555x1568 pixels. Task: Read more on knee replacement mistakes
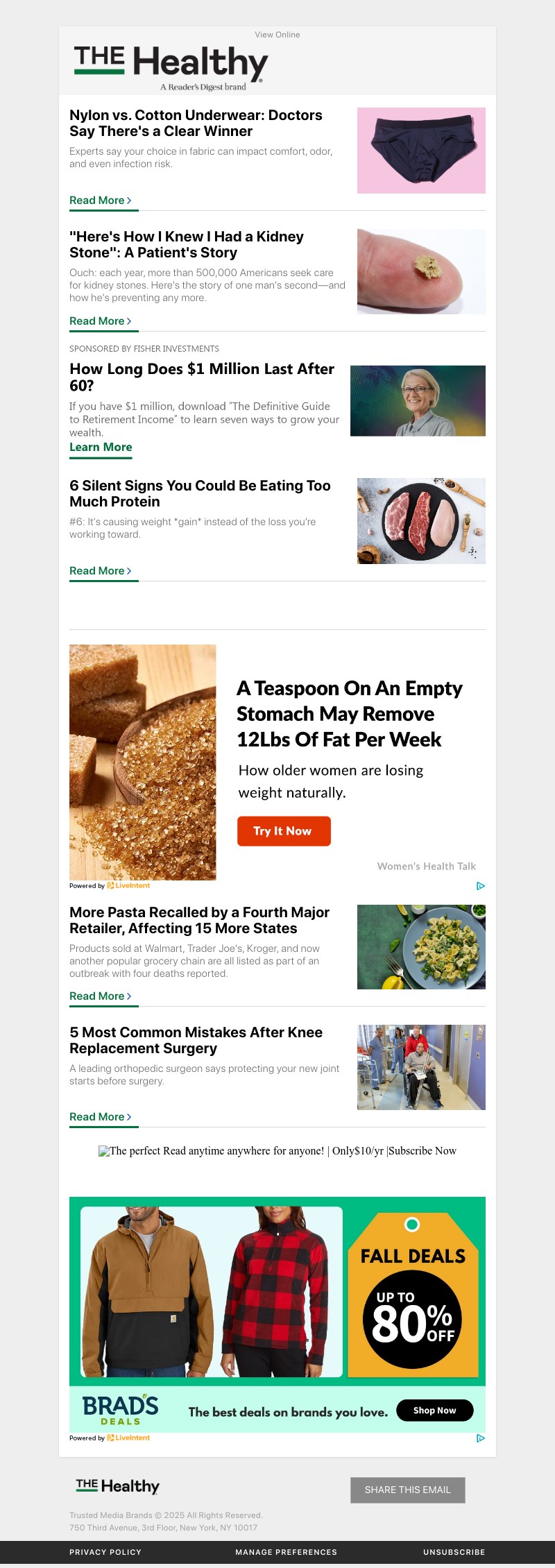(x=100, y=1117)
